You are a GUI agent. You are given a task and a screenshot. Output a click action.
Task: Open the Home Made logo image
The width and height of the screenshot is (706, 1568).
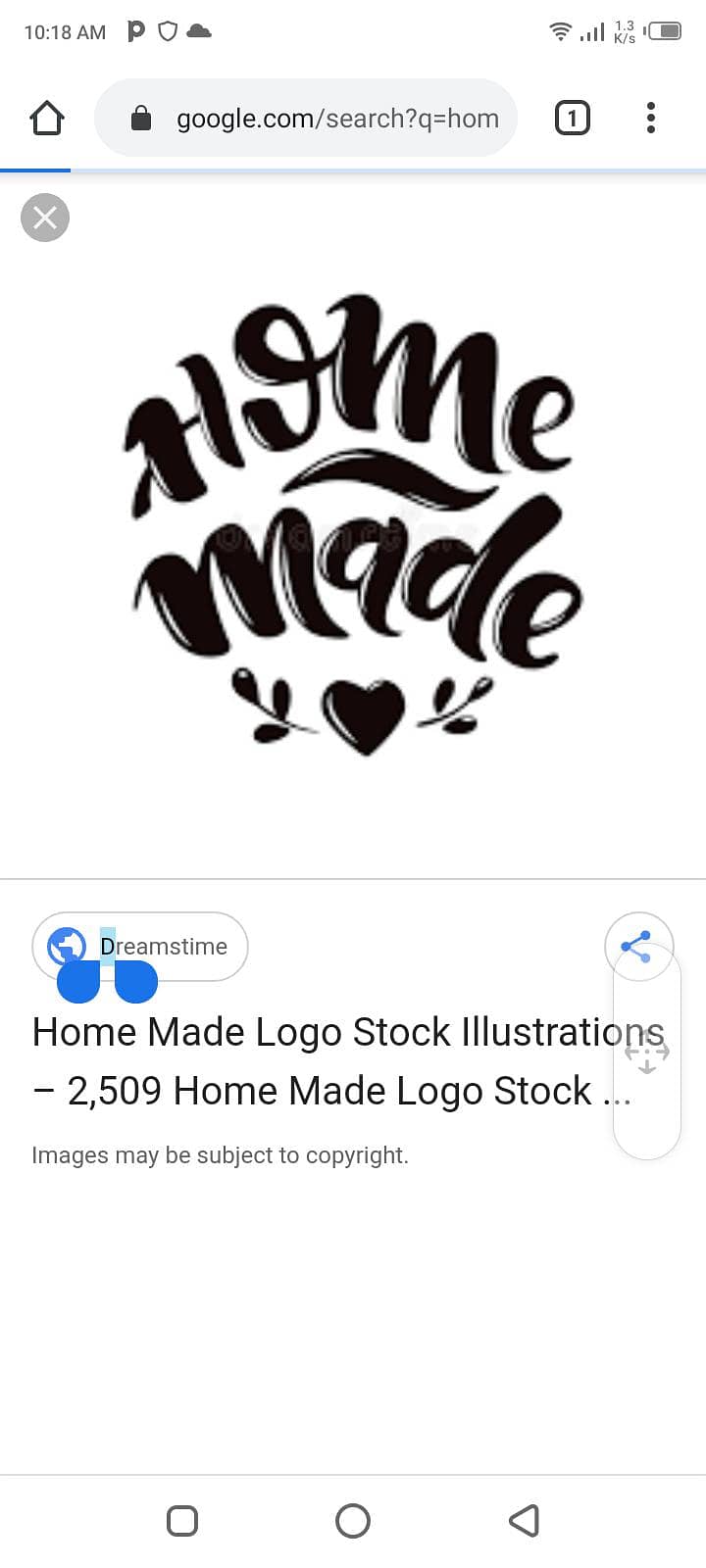pyautogui.click(x=353, y=525)
